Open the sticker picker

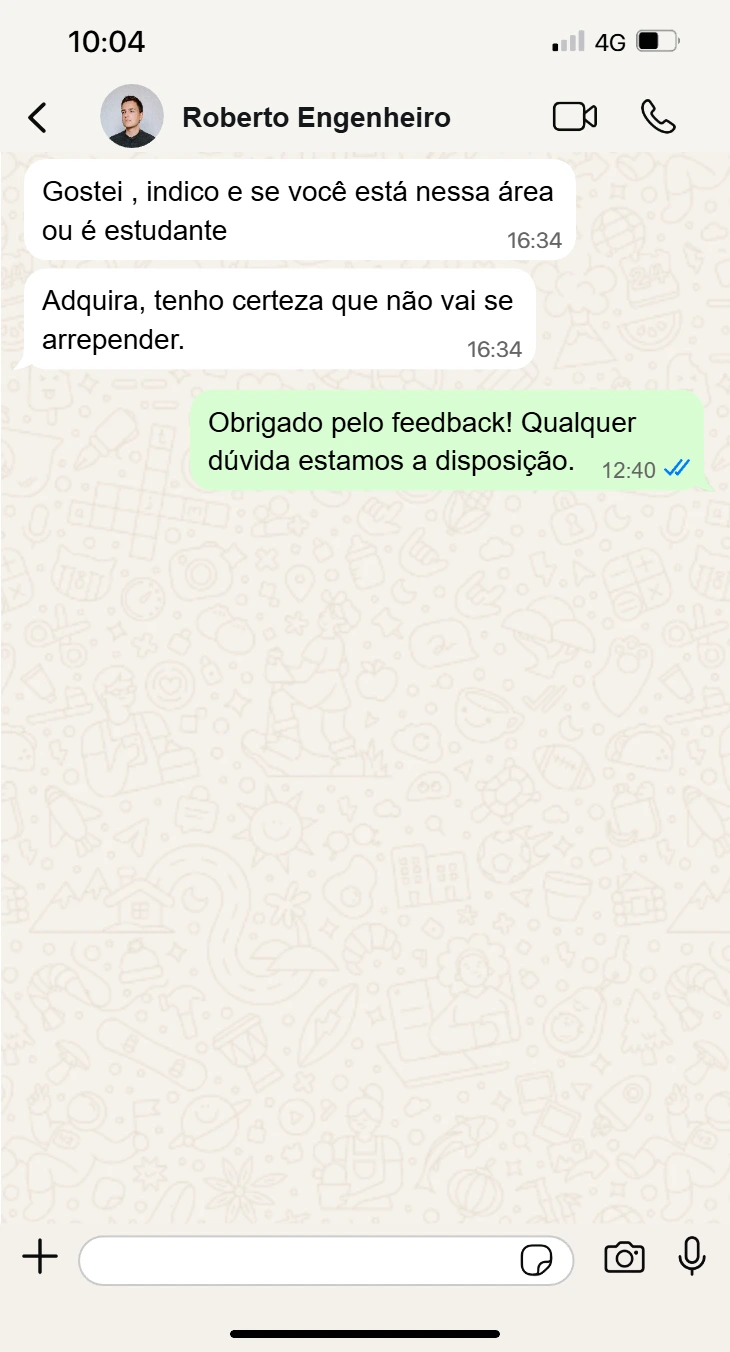point(536,1260)
